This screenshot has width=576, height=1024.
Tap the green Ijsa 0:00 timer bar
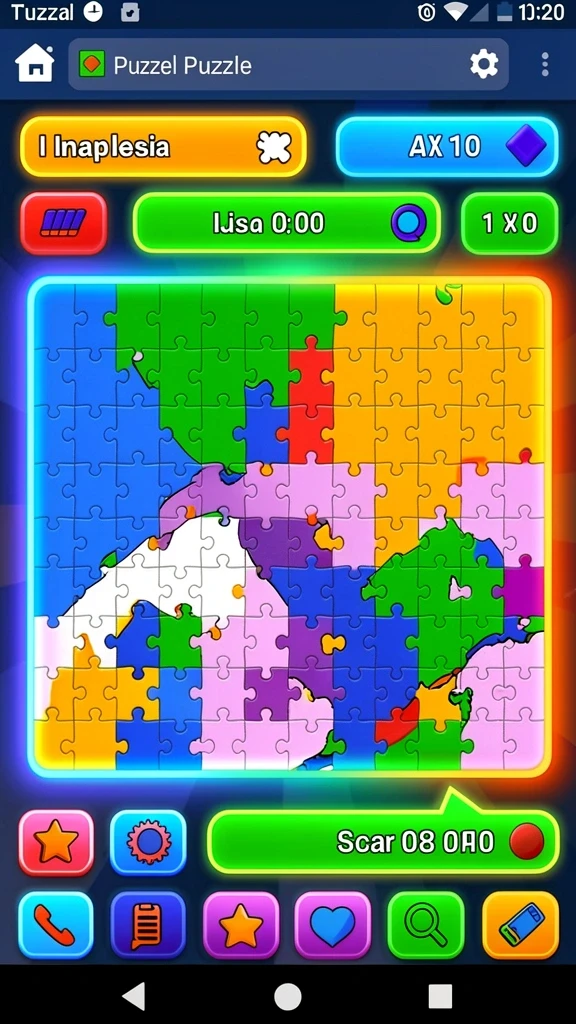(287, 223)
